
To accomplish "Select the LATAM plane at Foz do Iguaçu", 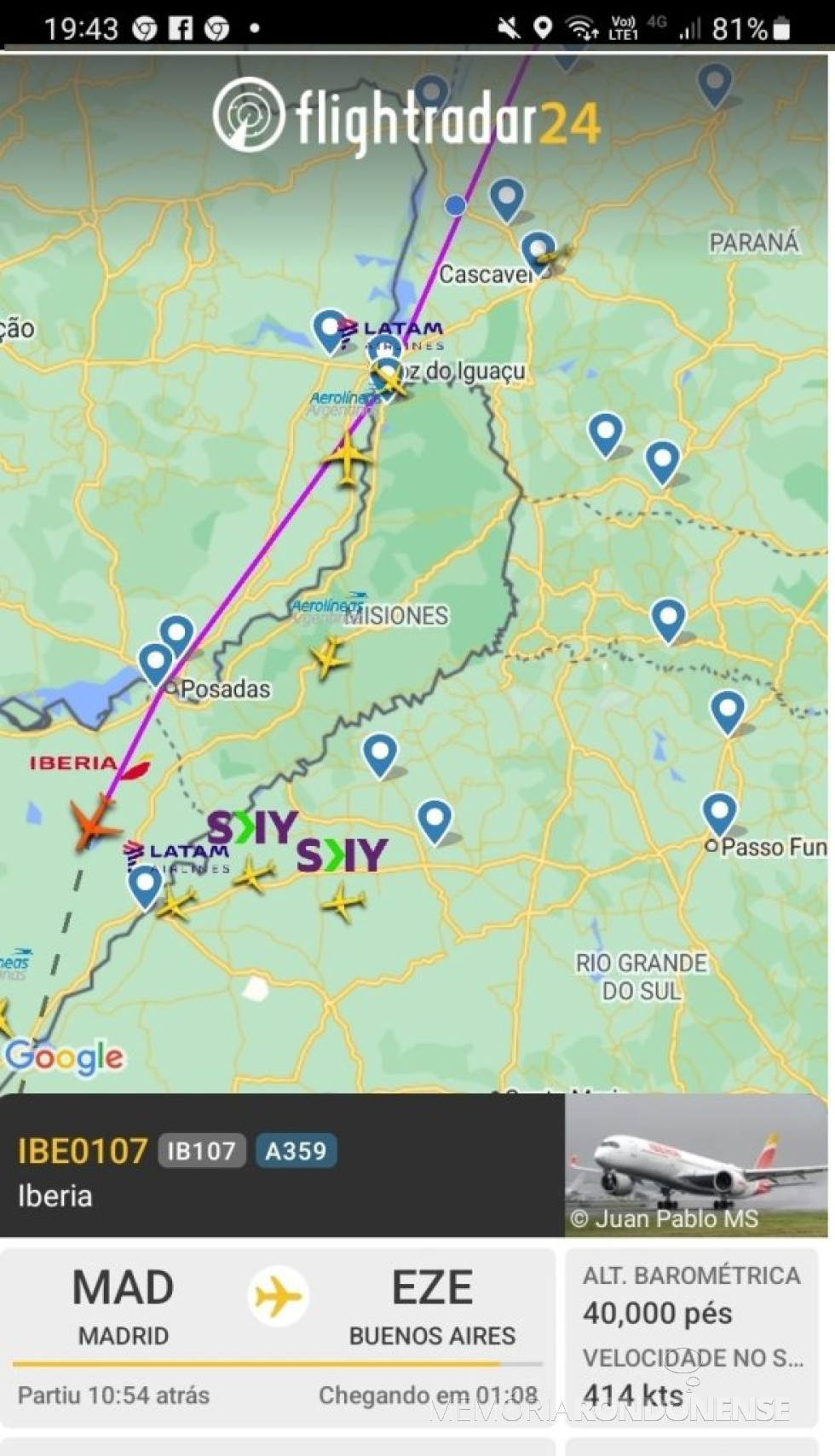I will coord(390,381).
